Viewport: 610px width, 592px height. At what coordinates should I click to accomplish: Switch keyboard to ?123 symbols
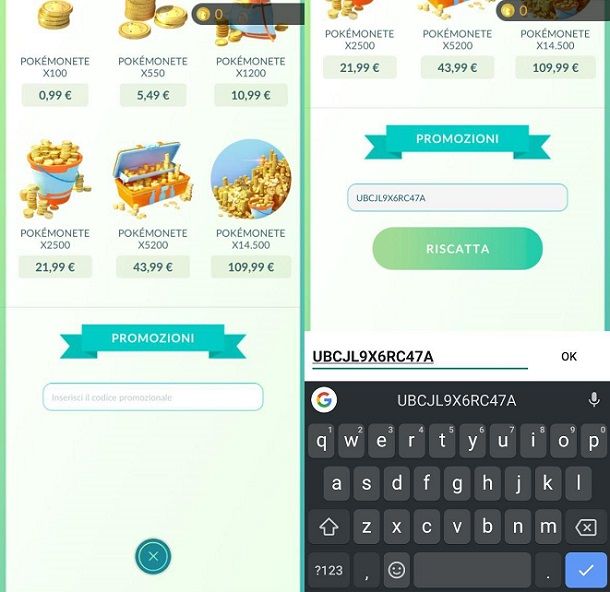(328, 570)
